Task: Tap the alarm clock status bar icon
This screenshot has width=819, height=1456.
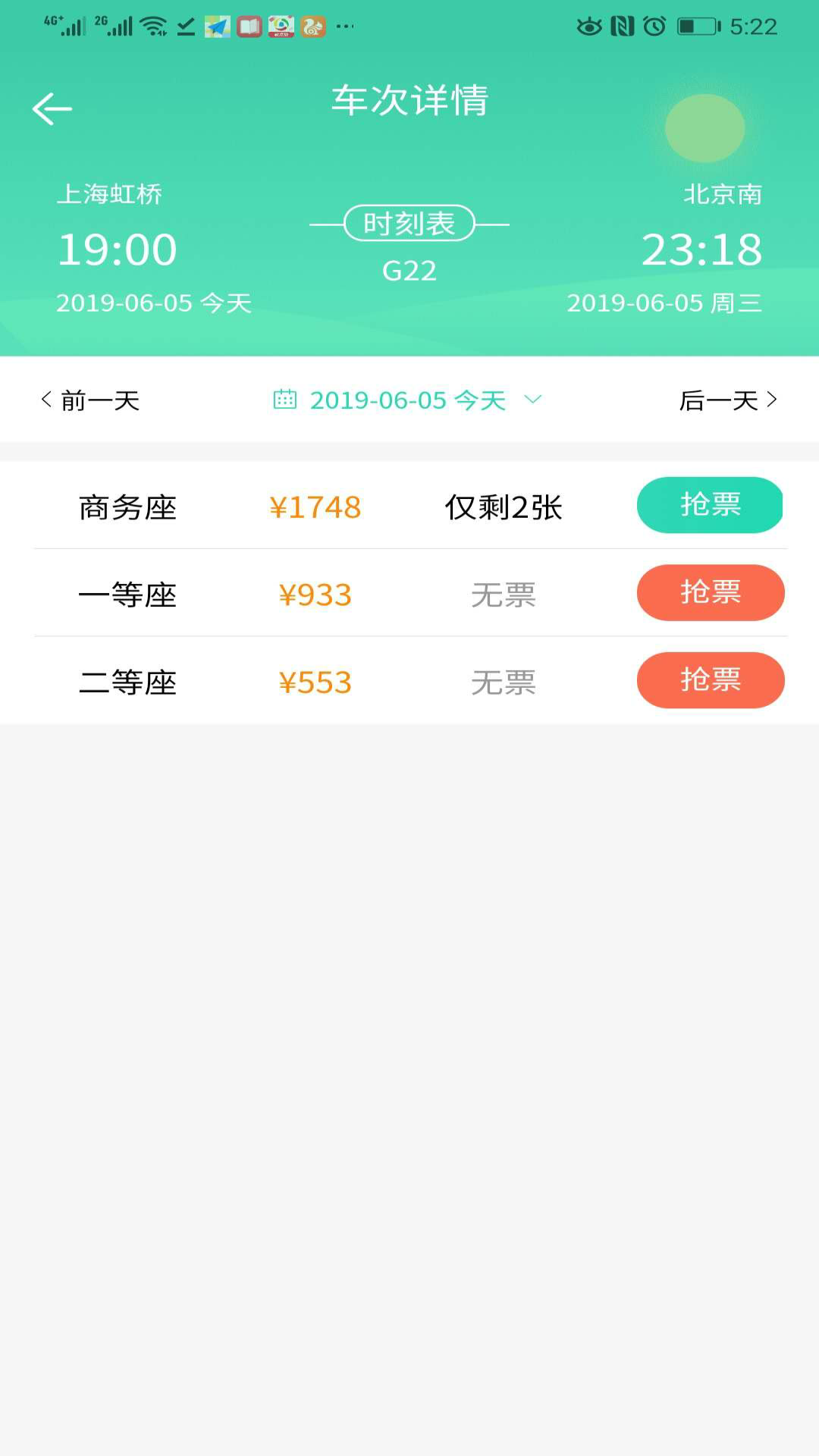Action: pyautogui.click(x=654, y=25)
